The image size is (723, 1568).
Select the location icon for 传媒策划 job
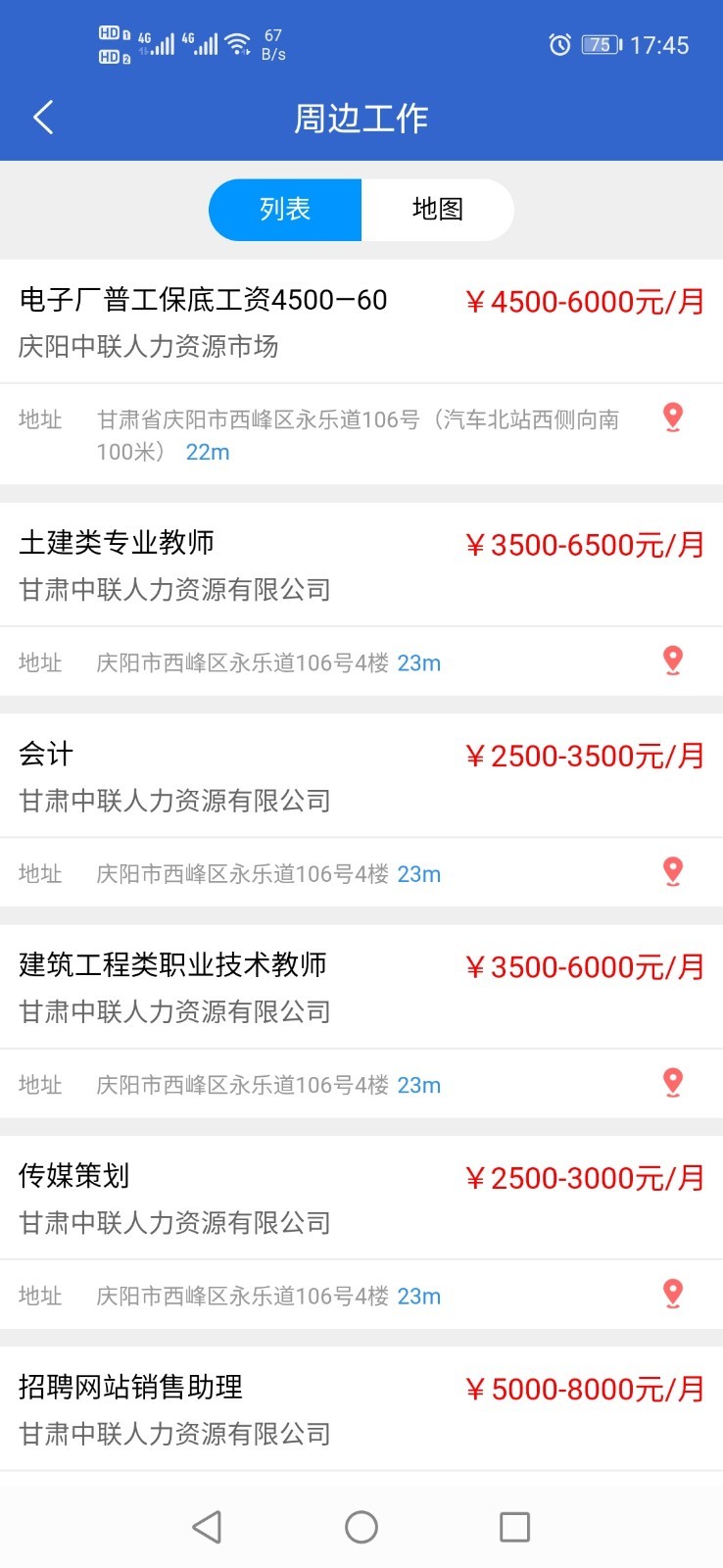coord(672,1293)
